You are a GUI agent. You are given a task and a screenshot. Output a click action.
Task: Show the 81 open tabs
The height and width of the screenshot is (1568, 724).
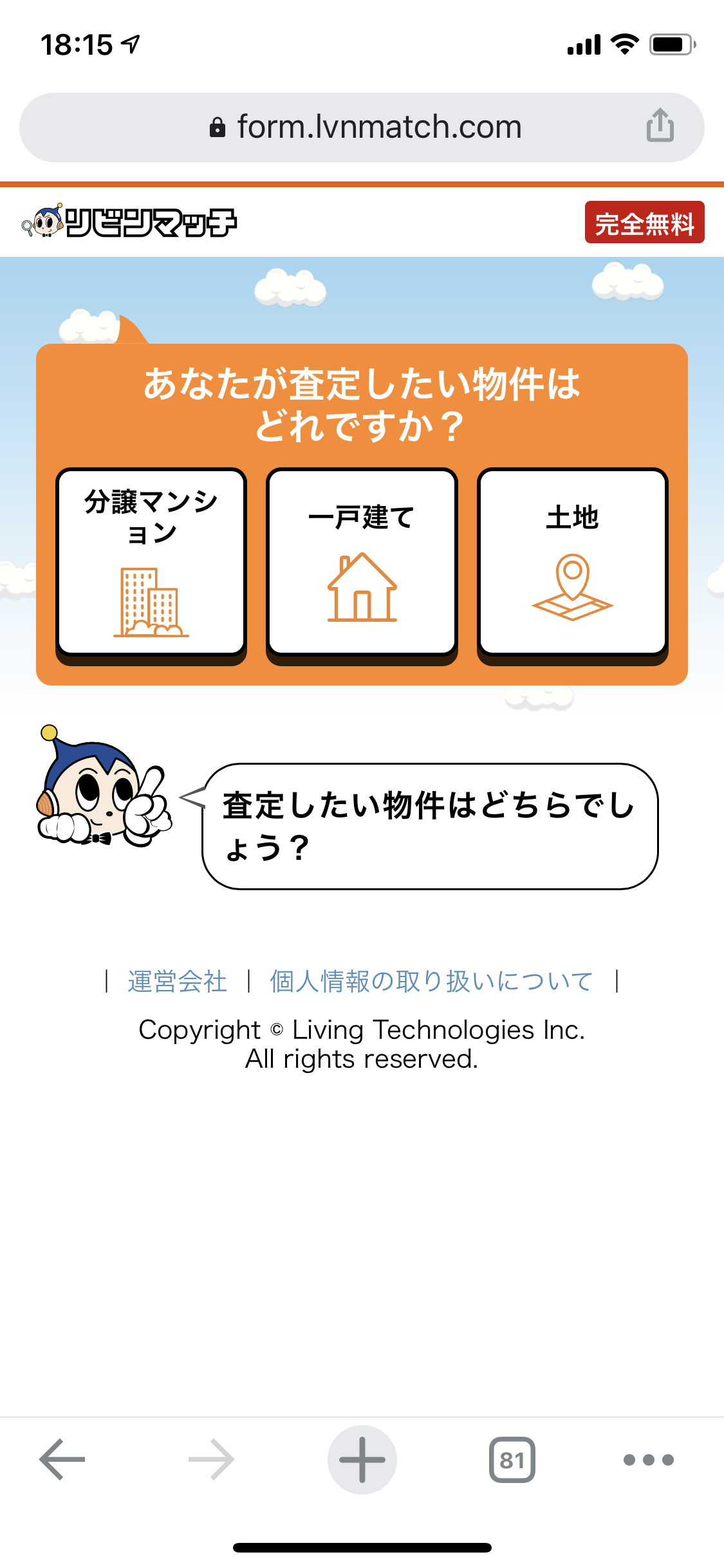(512, 1459)
